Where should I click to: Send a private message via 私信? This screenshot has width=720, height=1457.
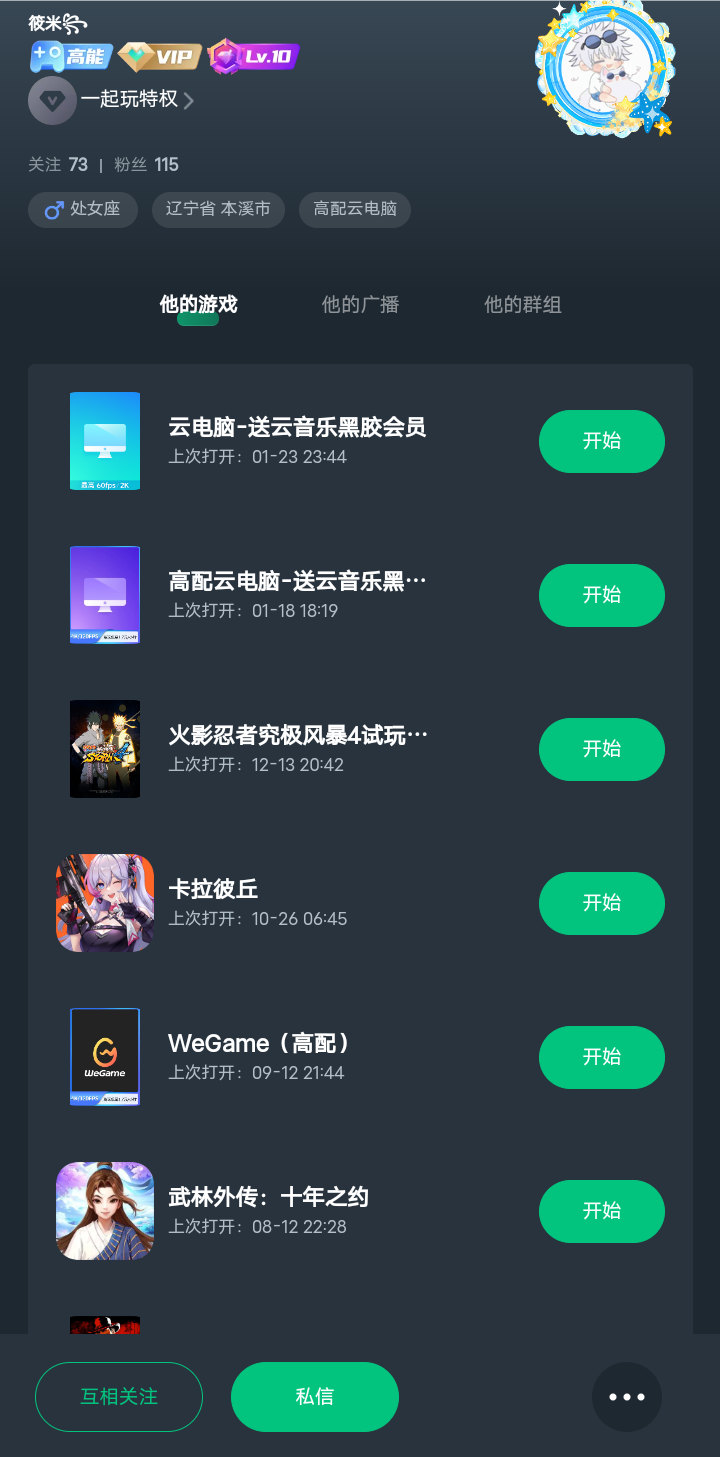click(315, 1397)
